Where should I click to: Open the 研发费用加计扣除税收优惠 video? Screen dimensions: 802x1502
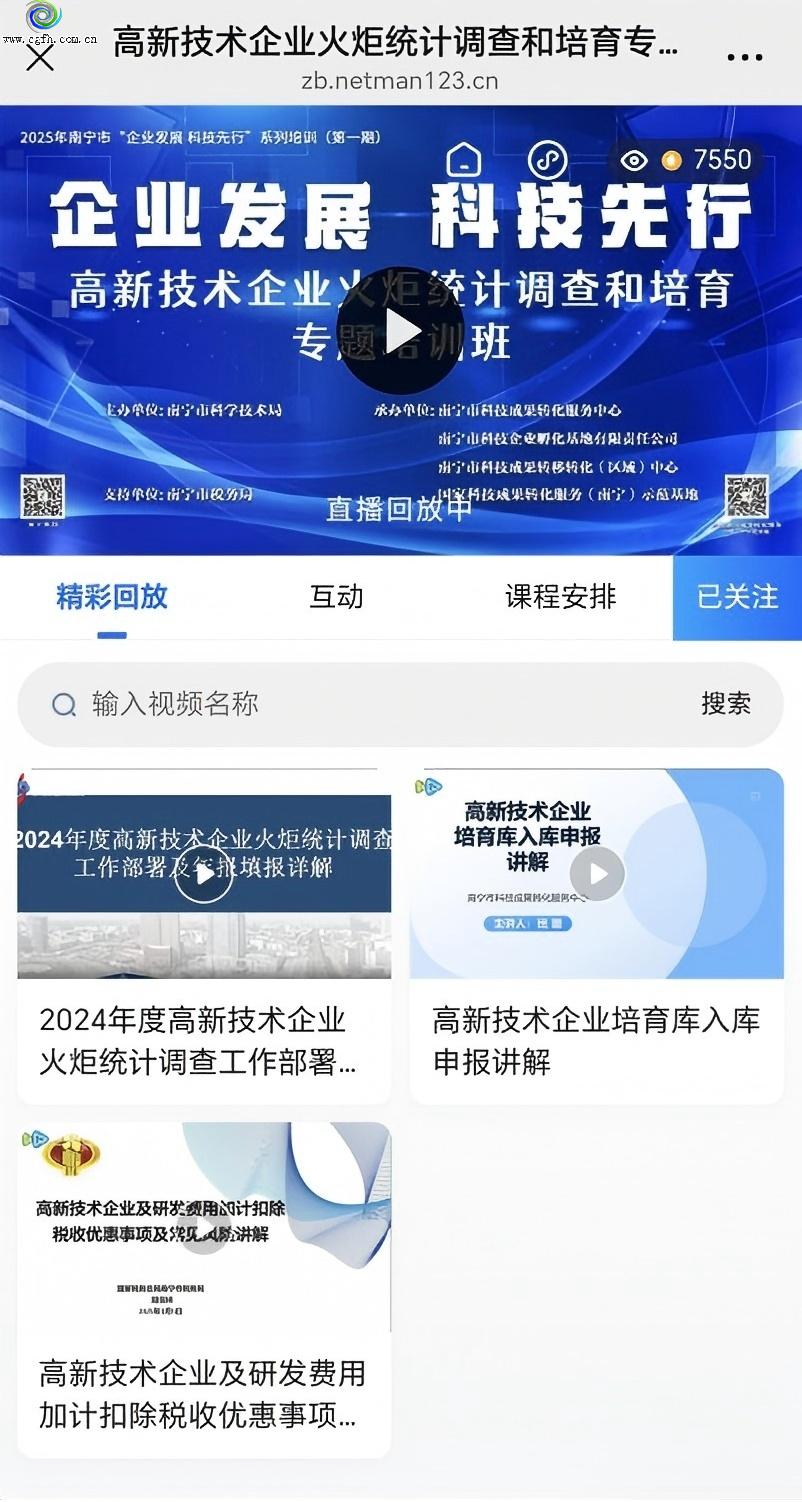coord(204,1289)
